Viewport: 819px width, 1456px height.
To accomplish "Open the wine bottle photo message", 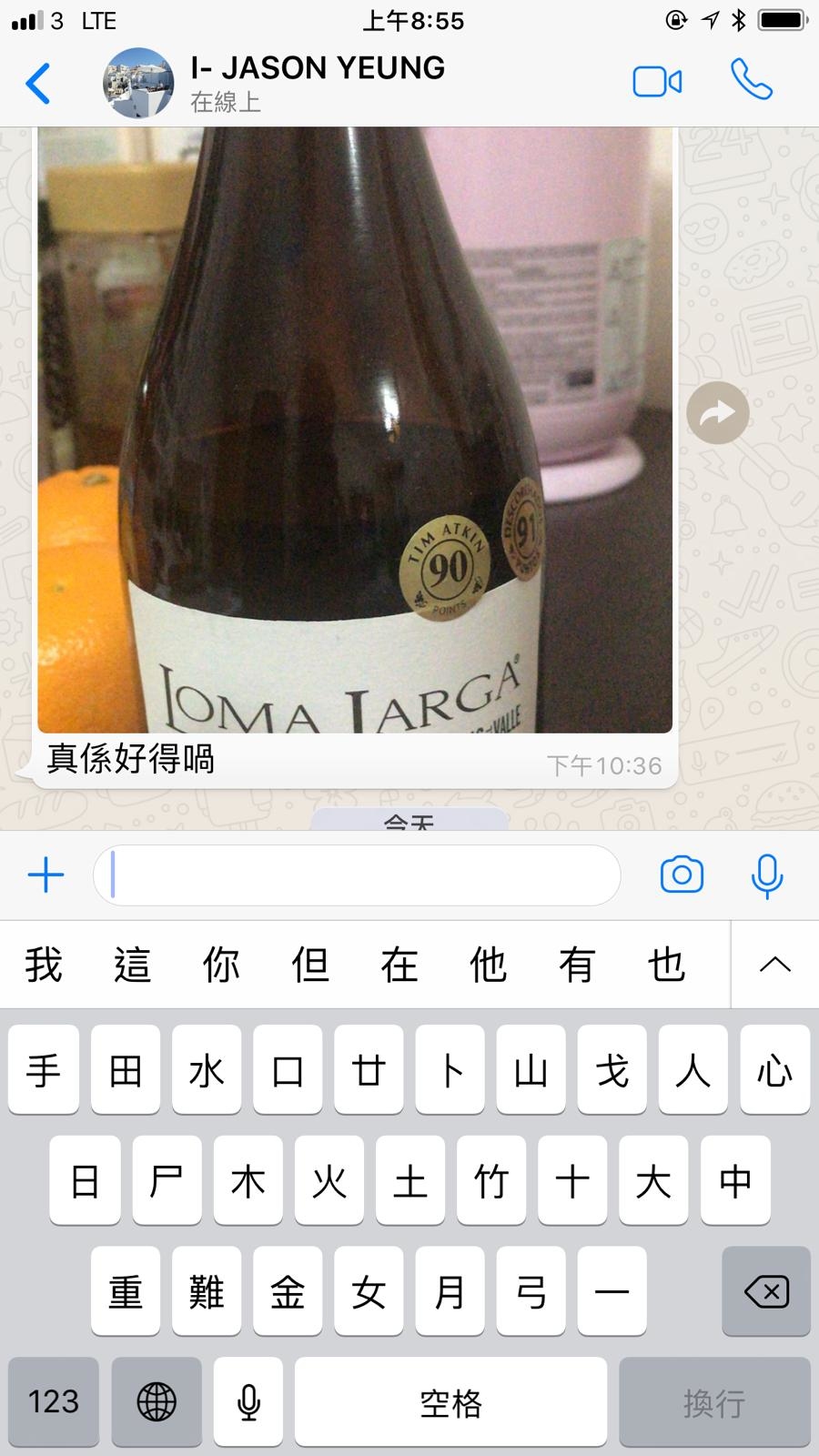I will 355,430.
